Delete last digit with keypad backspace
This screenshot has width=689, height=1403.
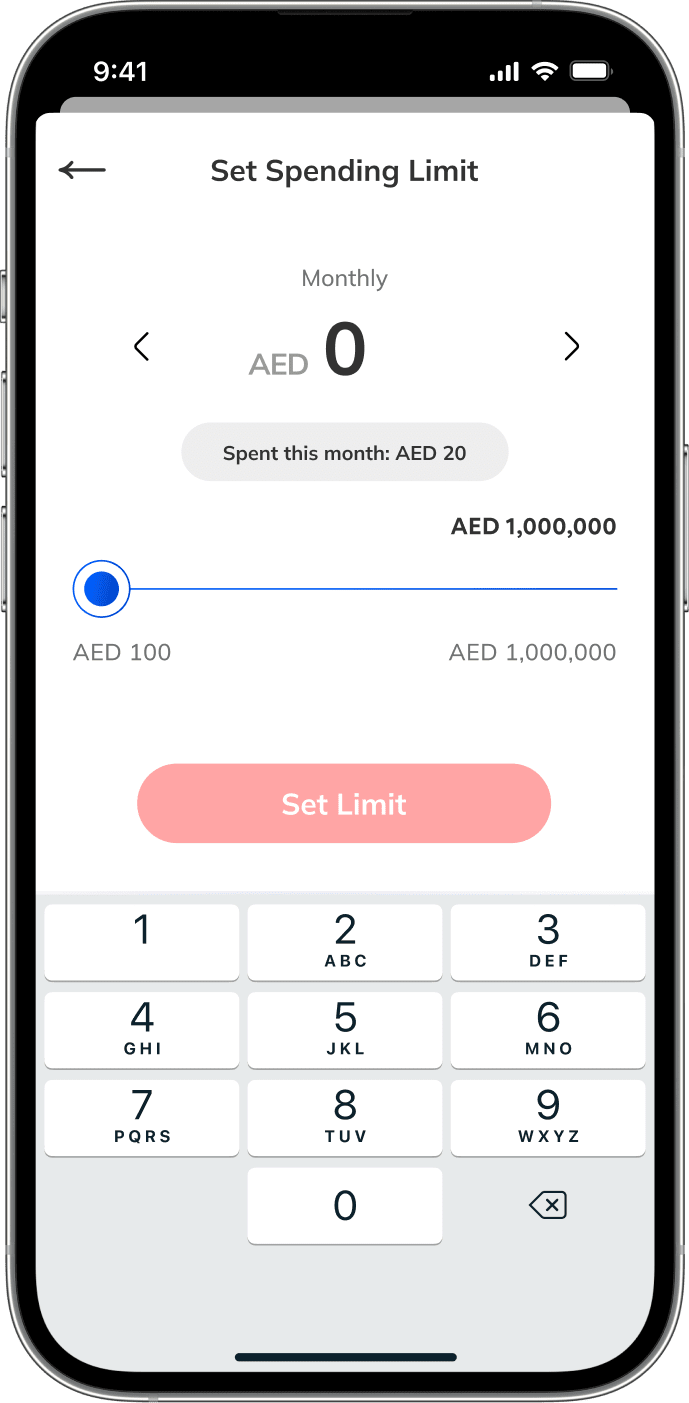[x=548, y=1206]
